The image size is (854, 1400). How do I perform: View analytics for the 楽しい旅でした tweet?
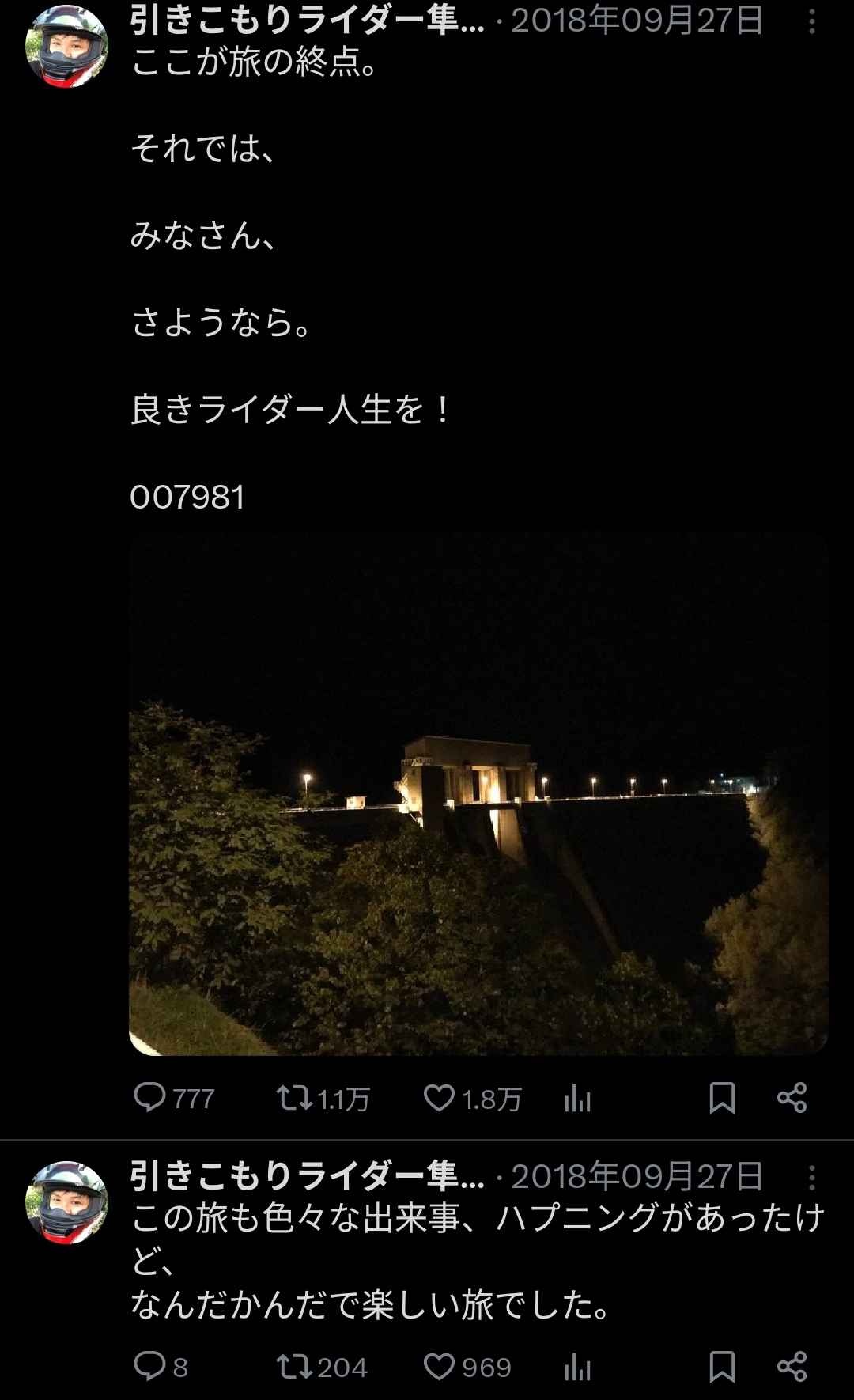pos(577,1366)
